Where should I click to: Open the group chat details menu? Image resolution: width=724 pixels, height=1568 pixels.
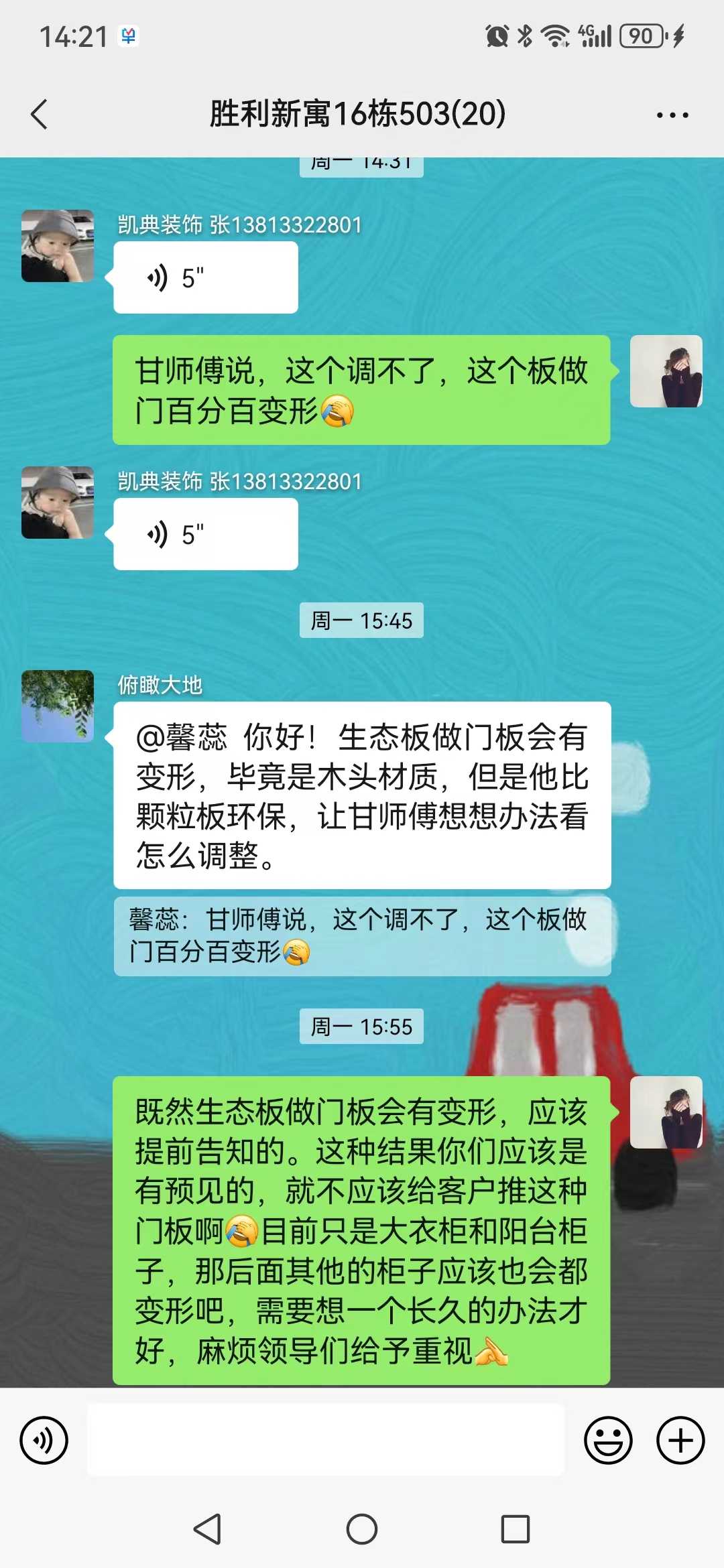(x=672, y=115)
